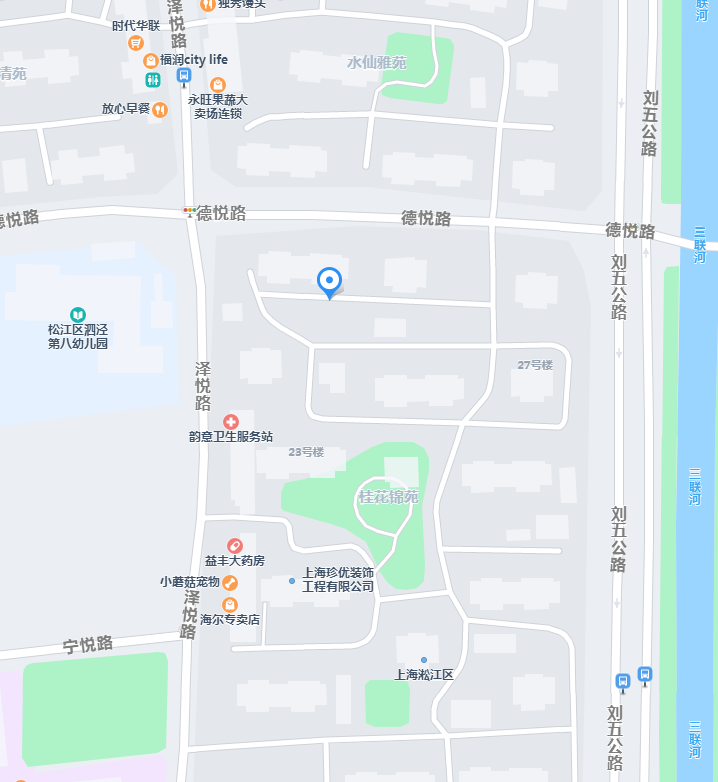Open the 海尔专卖店 store marker
This screenshot has height=782, width=718.
tap(230, 605)
